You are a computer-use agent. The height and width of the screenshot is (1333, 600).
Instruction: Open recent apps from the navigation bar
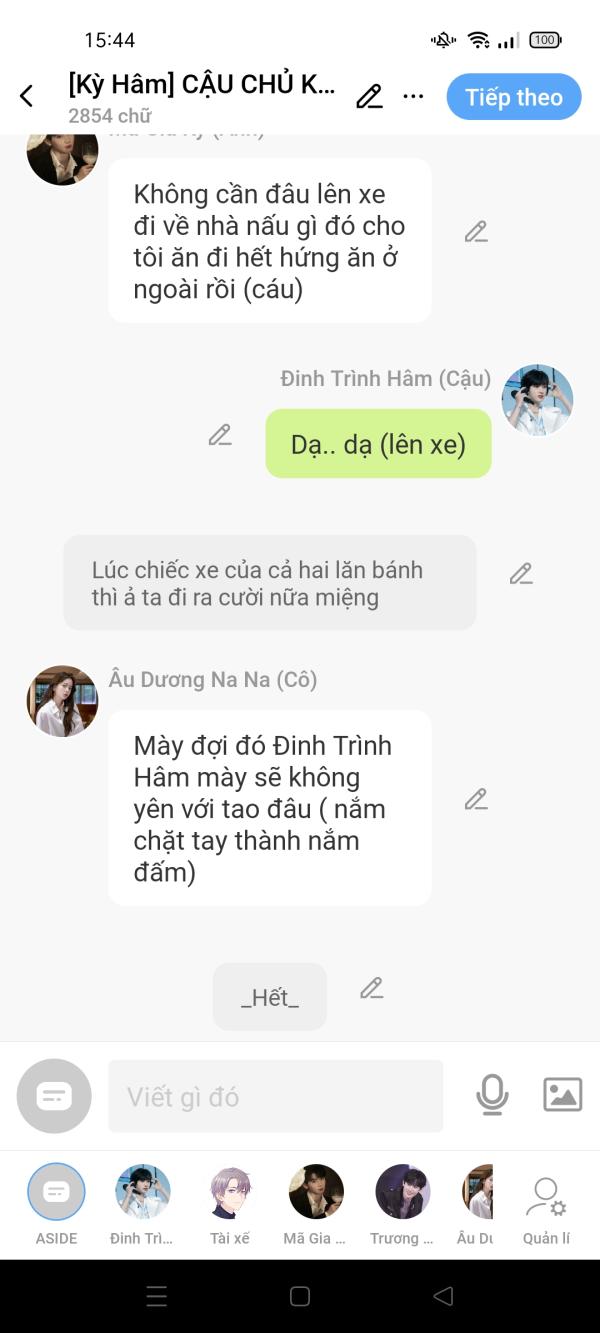click(x=157, y=1297)
